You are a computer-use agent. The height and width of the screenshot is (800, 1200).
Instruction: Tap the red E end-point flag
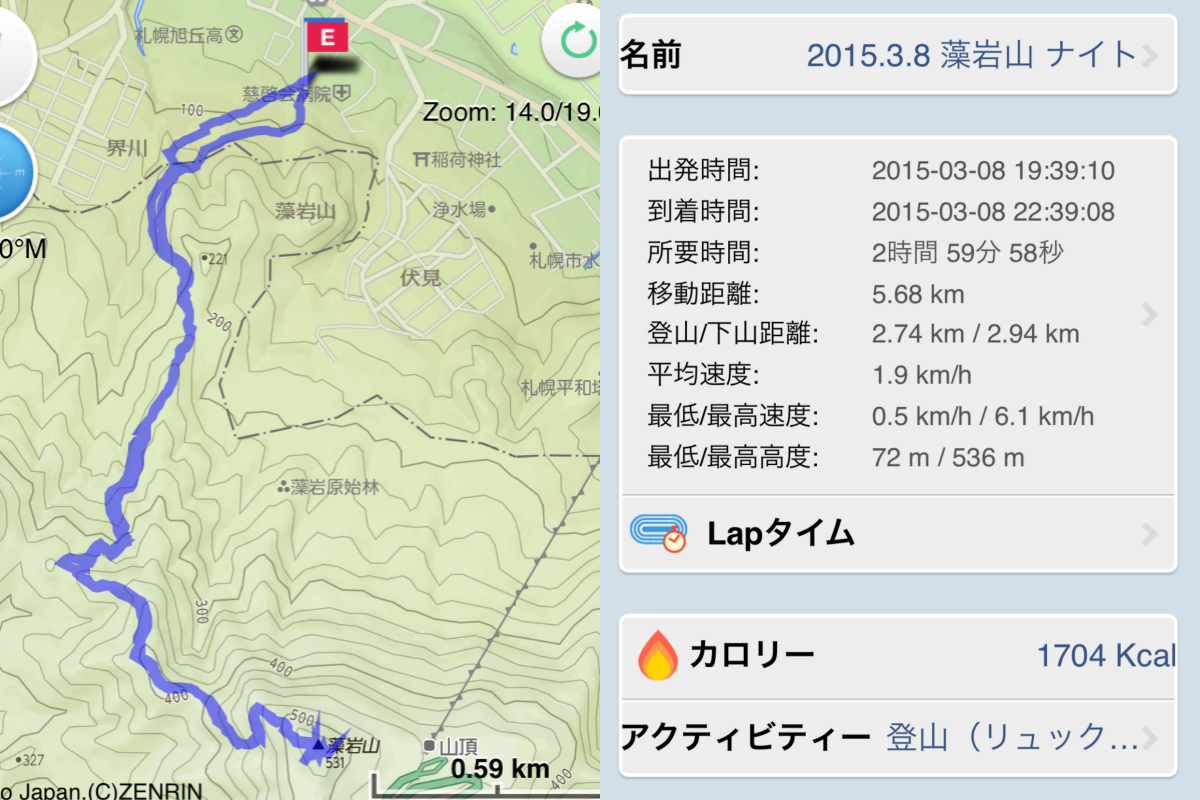[328, 40]
